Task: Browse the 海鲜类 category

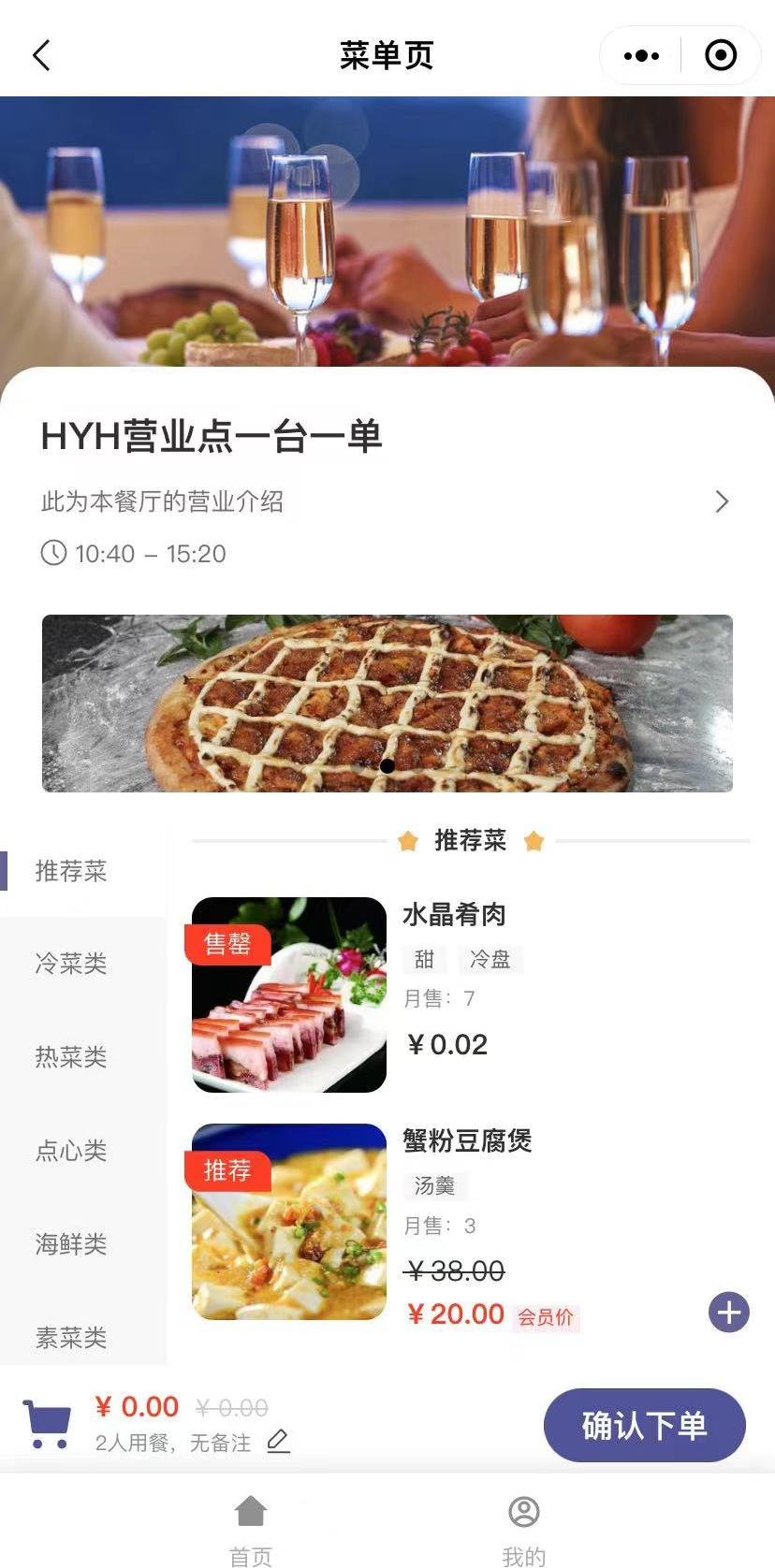Action: click(71, 1243)
